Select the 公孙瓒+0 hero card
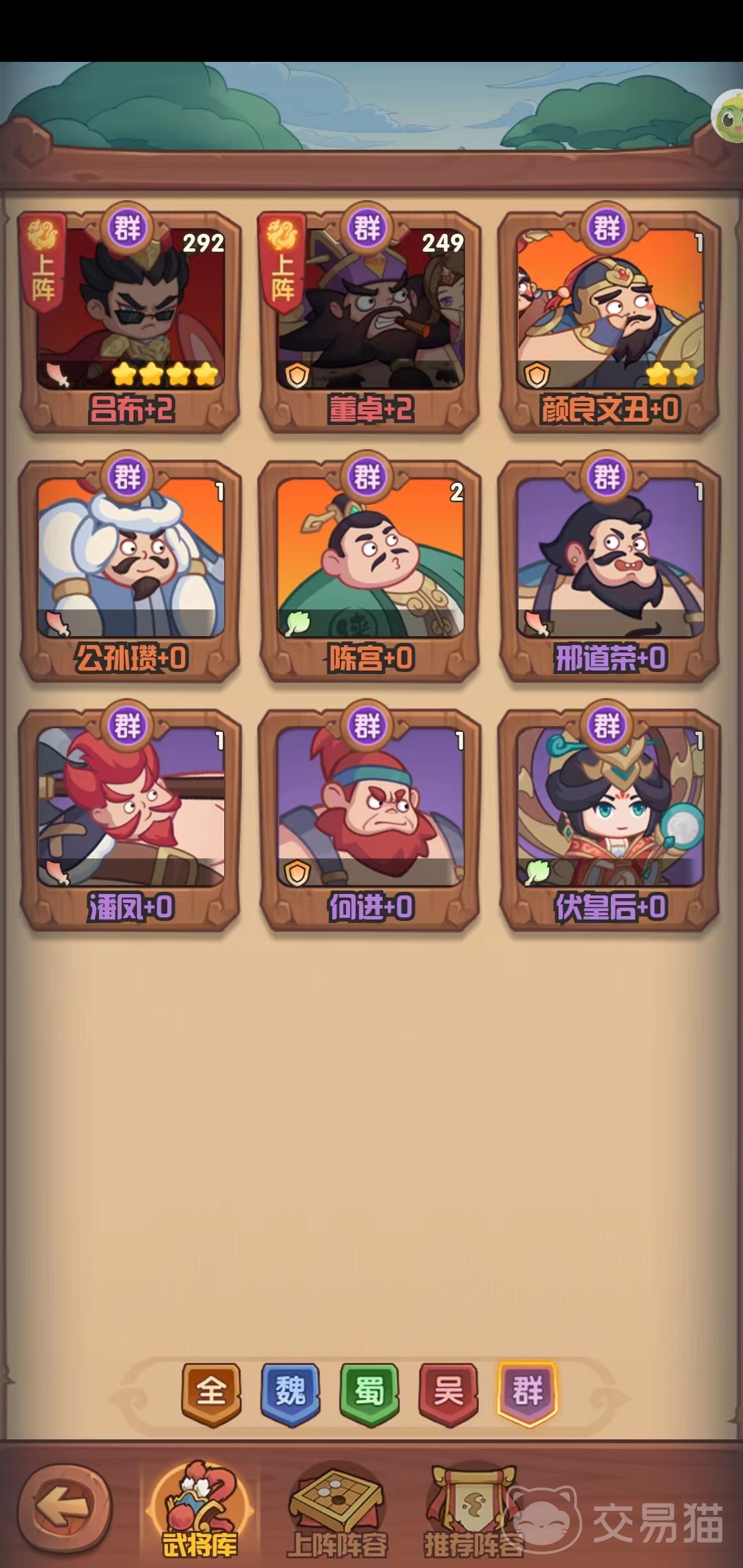 point(131,569)
